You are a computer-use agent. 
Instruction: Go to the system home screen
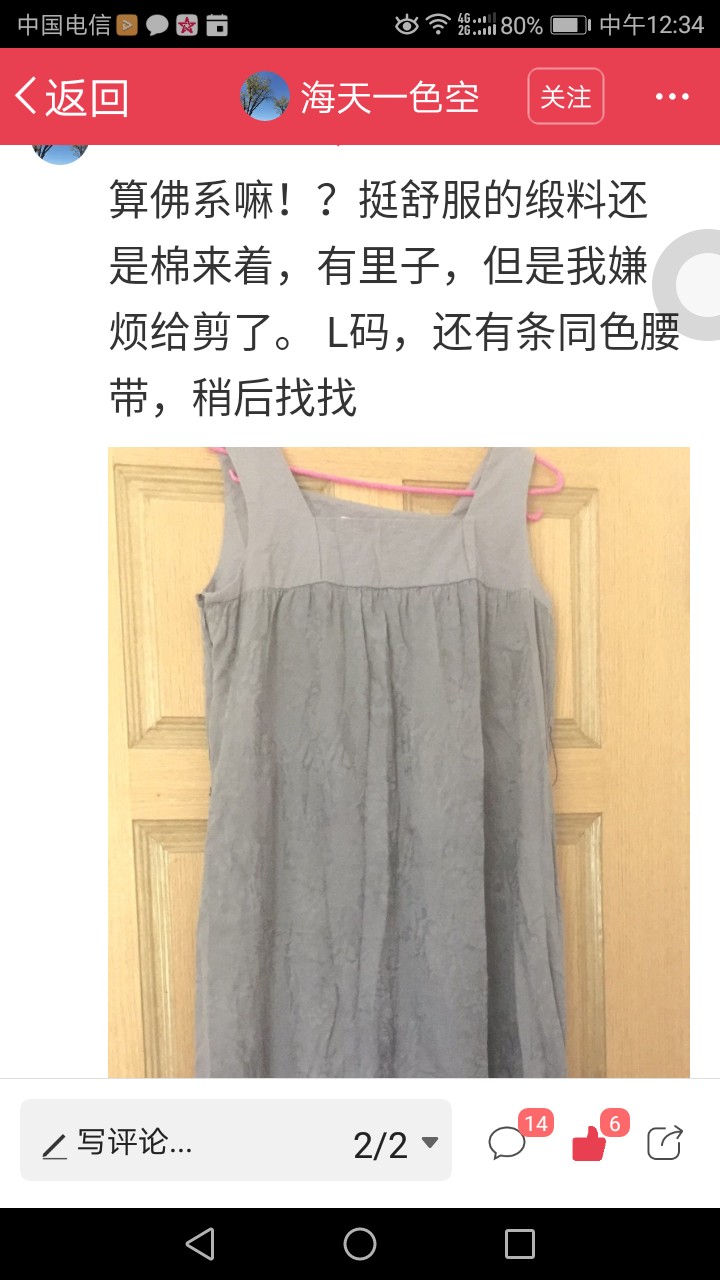360,1244
